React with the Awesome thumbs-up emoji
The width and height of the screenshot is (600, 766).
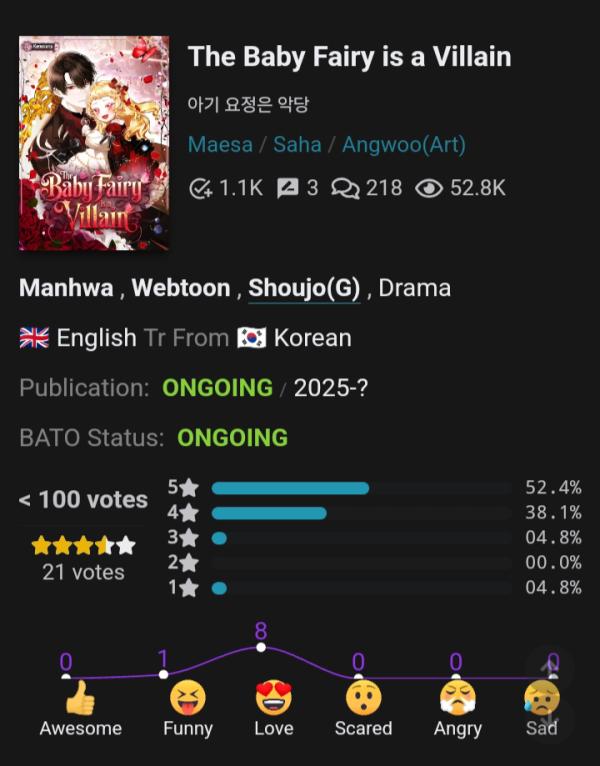coord(80,697)
